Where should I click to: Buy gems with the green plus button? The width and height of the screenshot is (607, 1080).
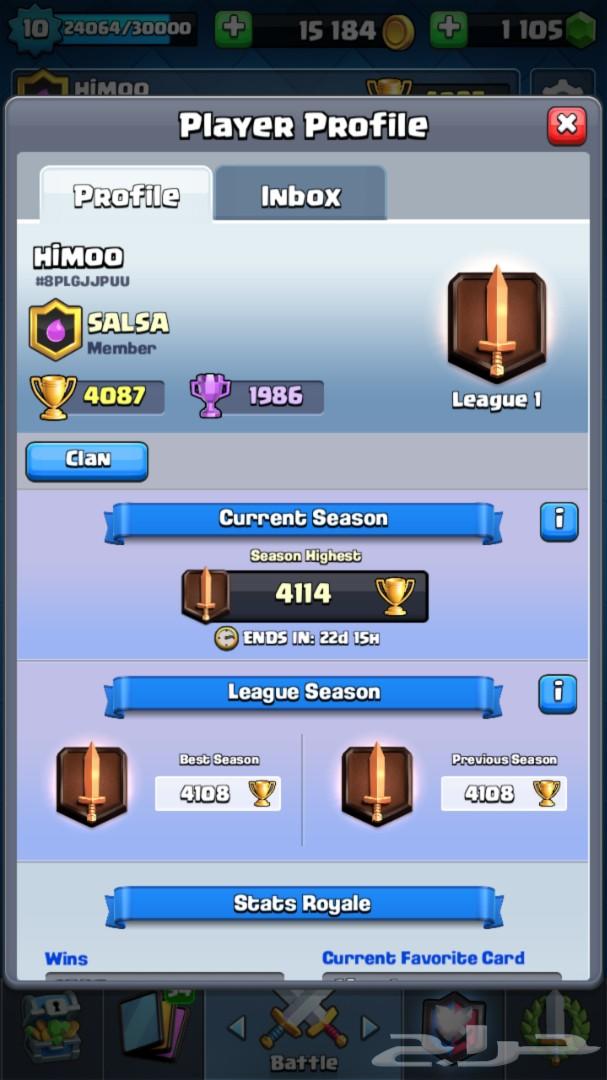tap(449, 28)
